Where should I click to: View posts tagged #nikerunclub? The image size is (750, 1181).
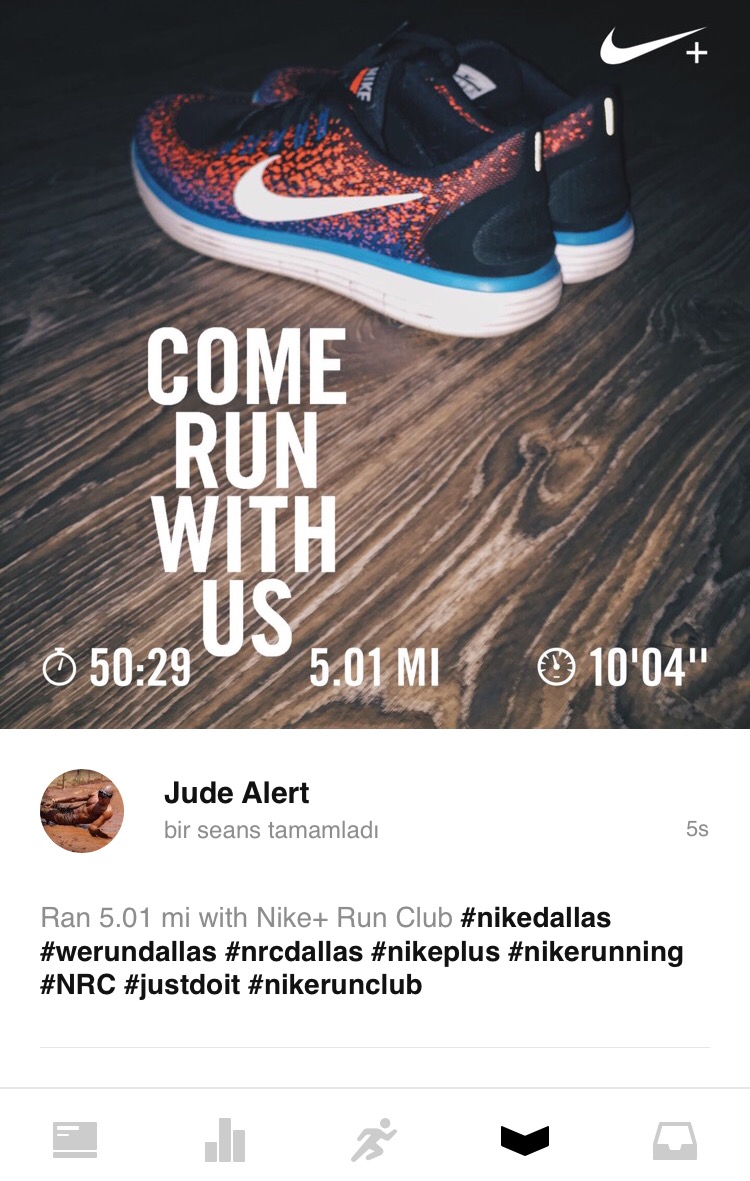point(335,985)
